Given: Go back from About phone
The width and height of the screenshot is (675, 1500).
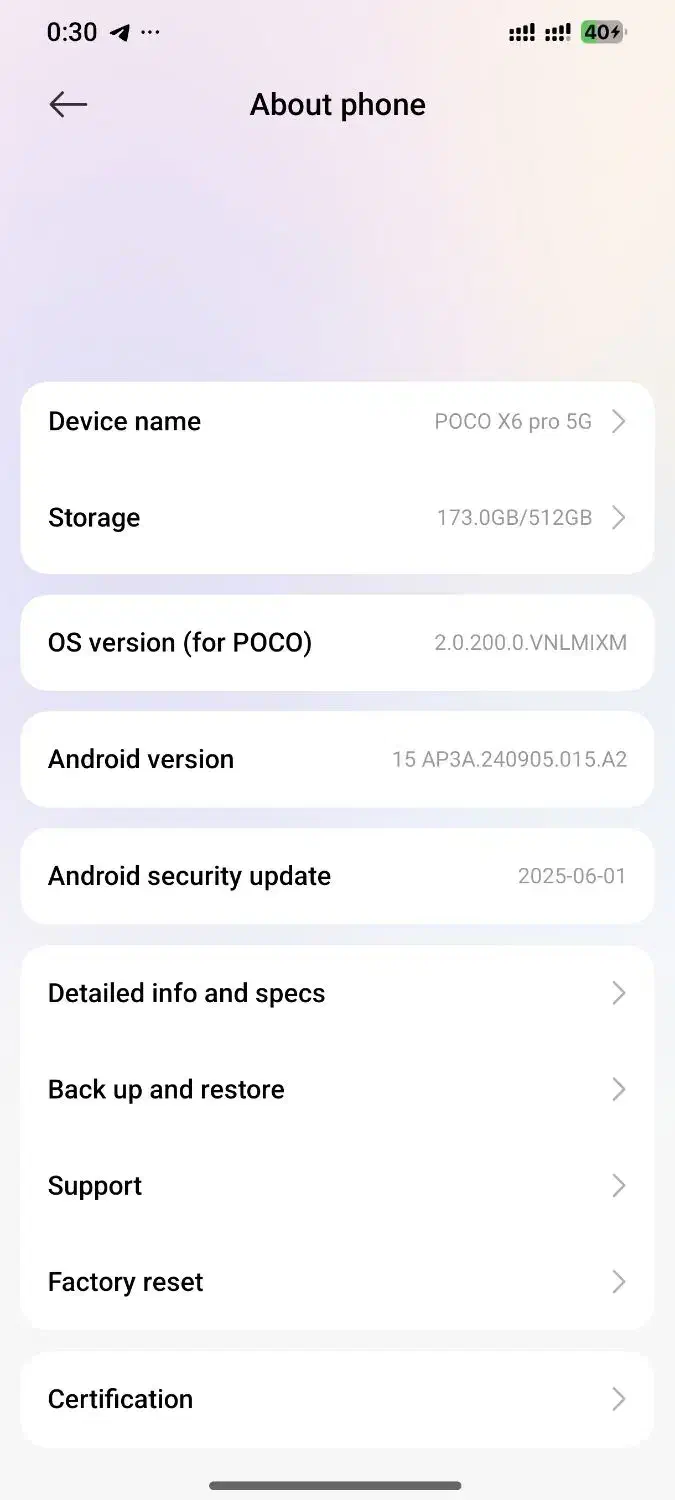Looking at the screenshot, I should coord(68,104).
